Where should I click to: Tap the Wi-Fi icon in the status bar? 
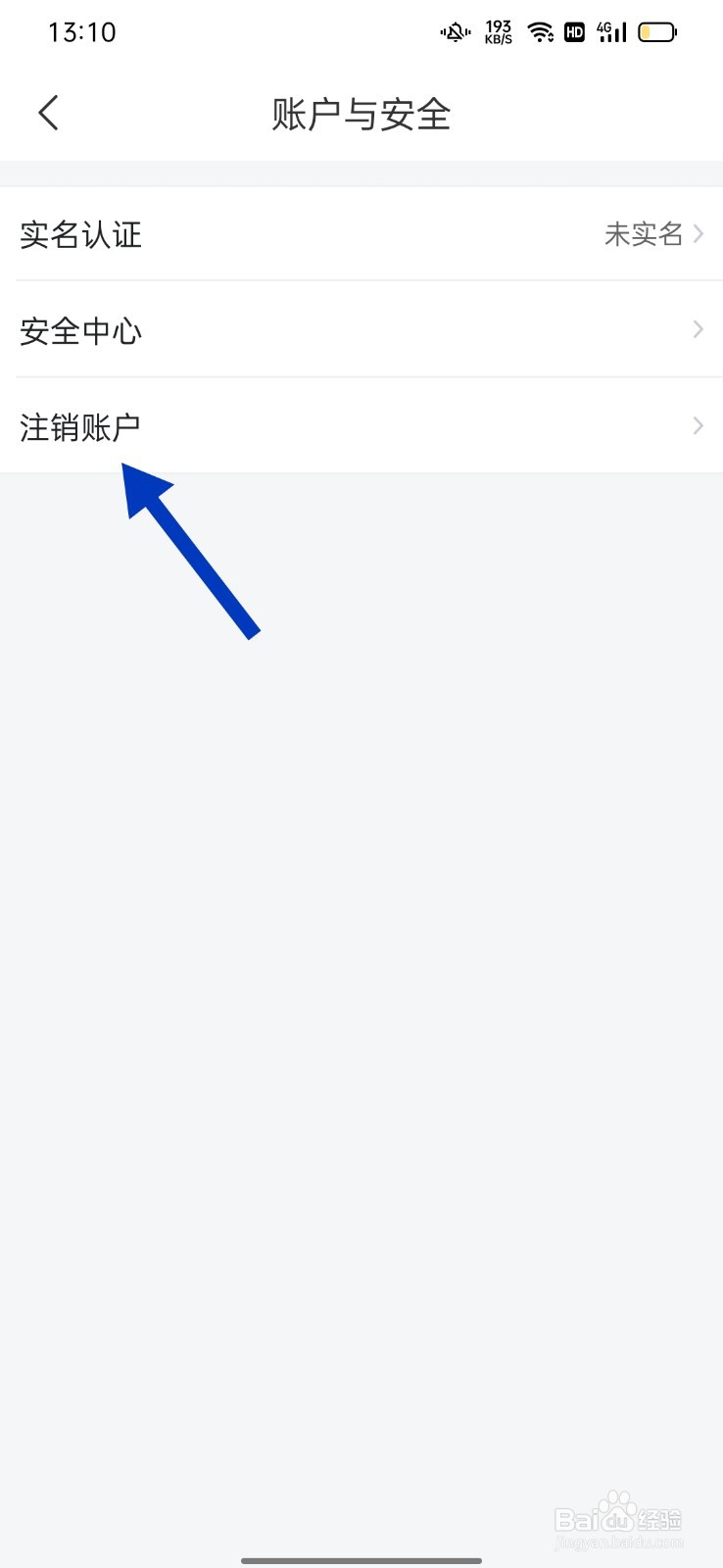click(541, 30)
